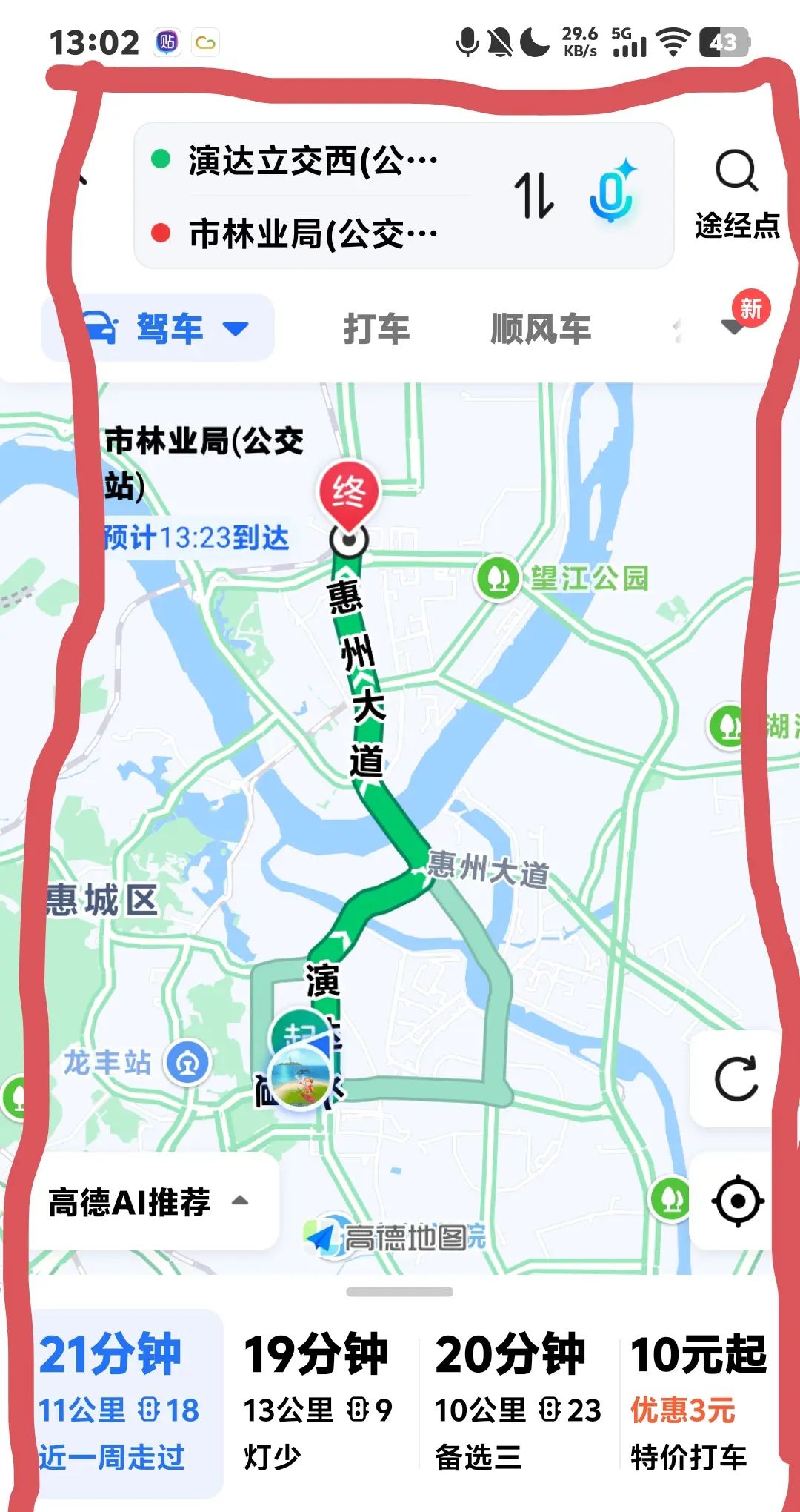Switch to the 19分钟 route option

click(317, 1408)
